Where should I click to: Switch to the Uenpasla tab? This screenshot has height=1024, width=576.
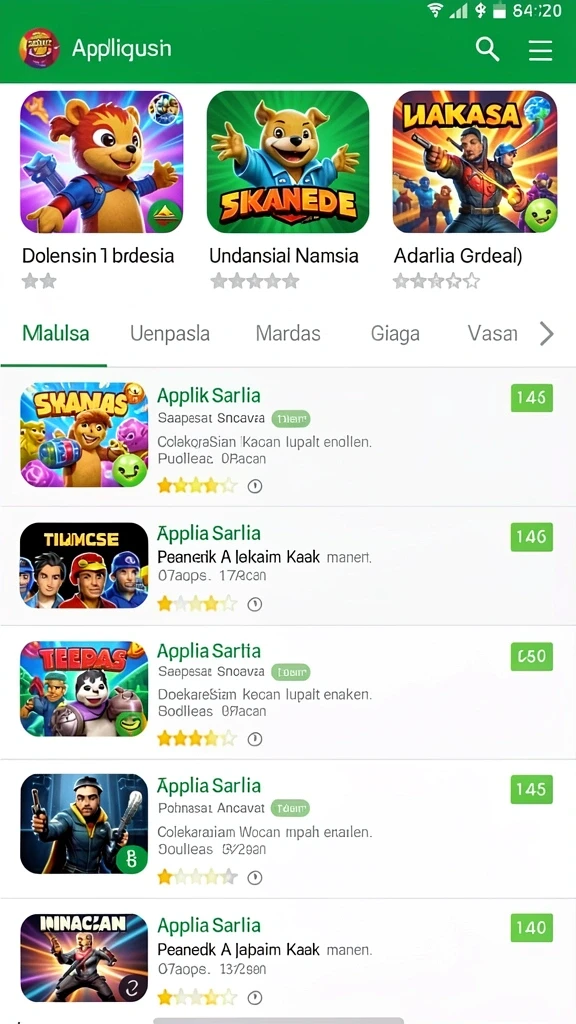coord(170,334)
